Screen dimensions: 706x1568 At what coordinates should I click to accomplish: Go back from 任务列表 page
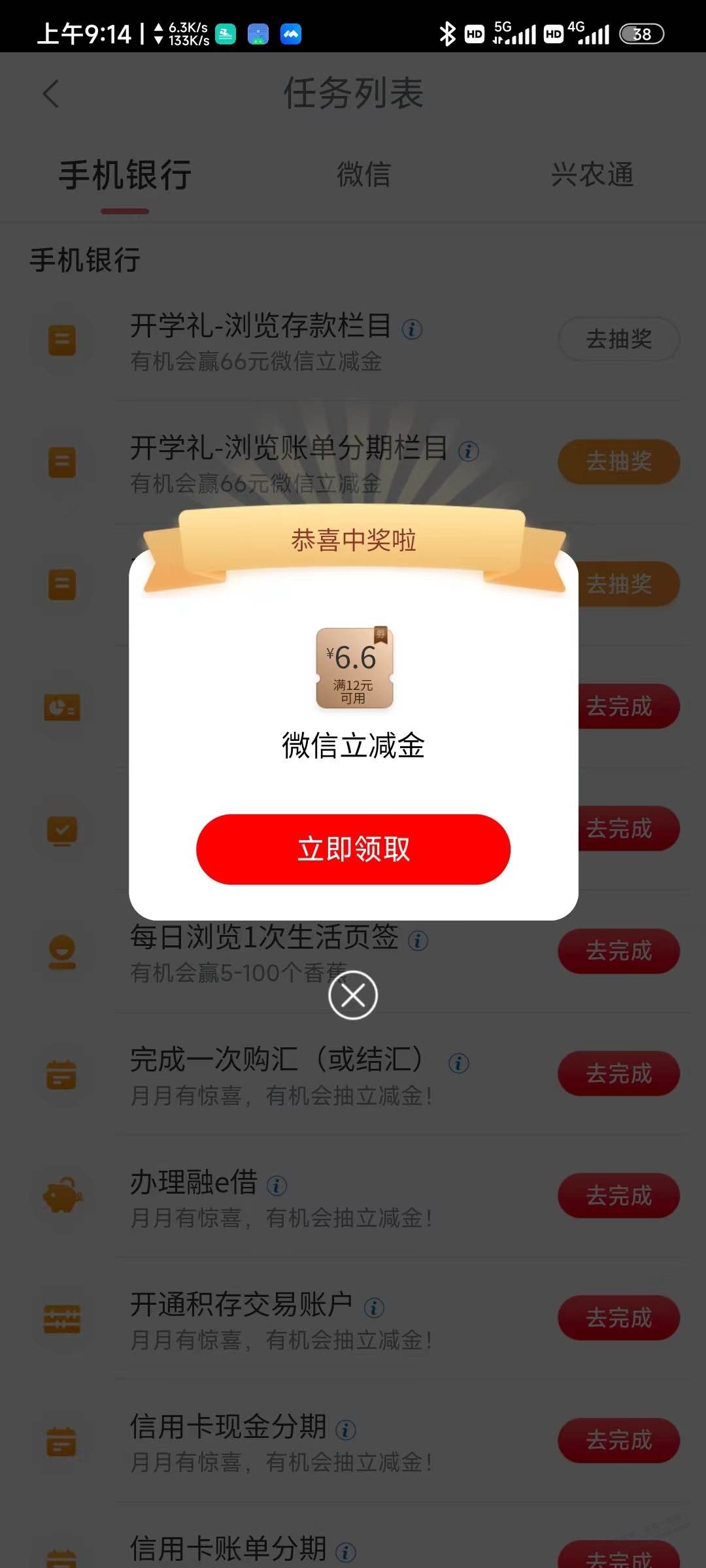click(51, 93)
